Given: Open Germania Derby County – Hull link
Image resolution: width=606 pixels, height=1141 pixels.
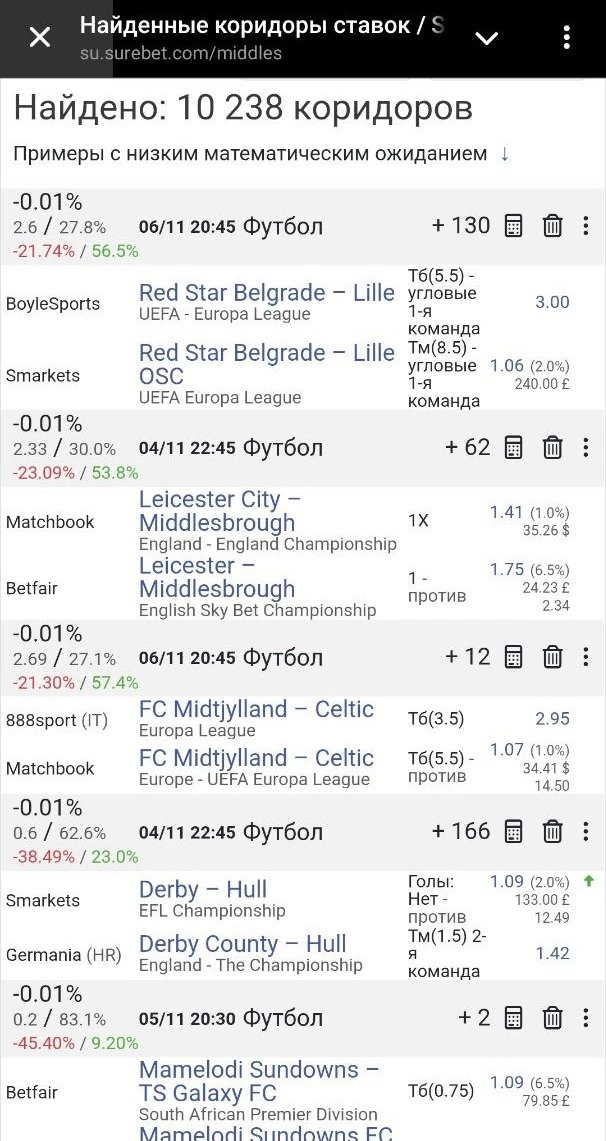Looking at the screenshot, I should point(242,944).
